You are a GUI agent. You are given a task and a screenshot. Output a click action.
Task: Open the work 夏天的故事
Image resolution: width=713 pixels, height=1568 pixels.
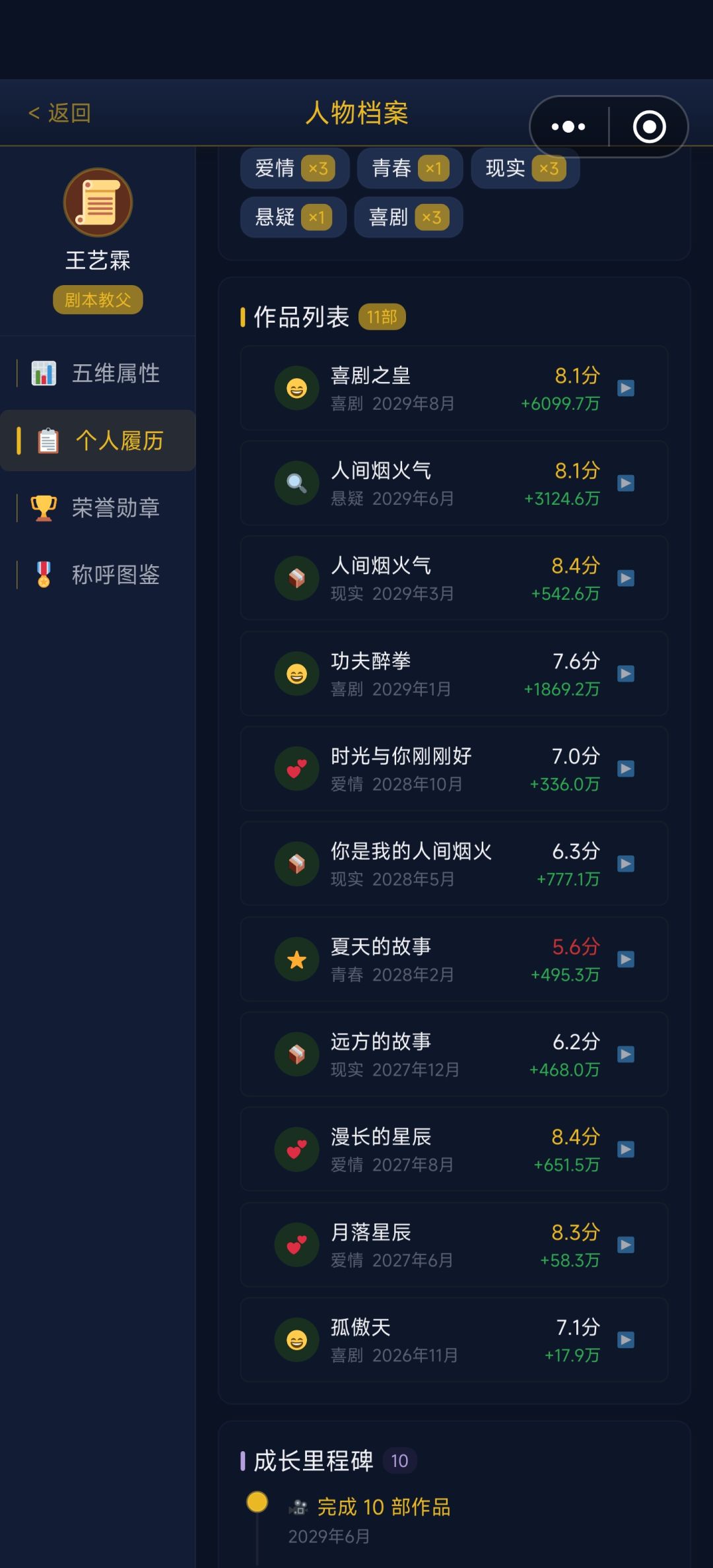(454, 959)
